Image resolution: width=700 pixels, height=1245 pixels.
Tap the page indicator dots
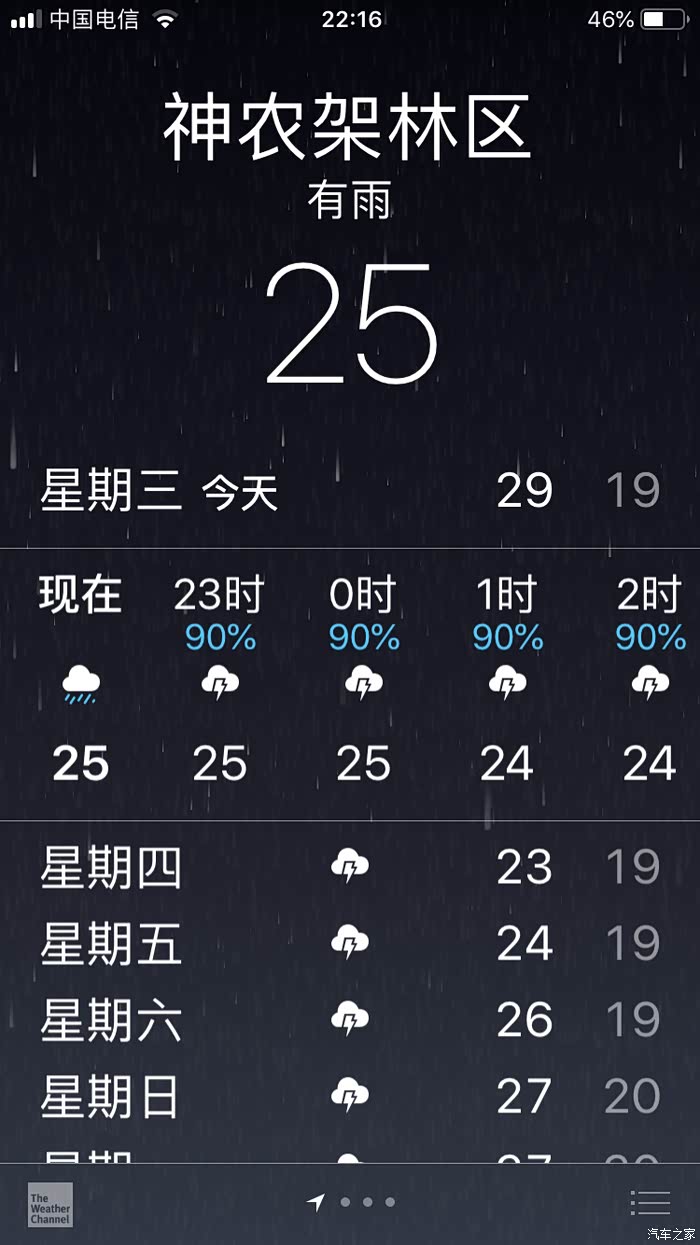[x=351, y=1202]
